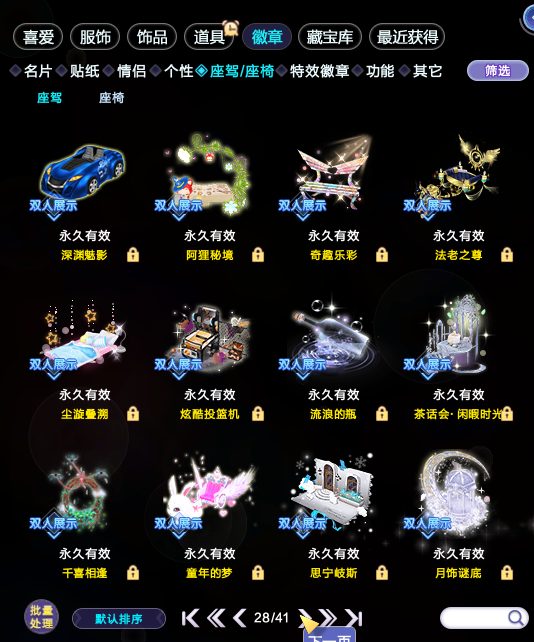This screenshot has width=534, height=642.
Task: Switch to the 藏宝库 tab
Action: point(330,37)
